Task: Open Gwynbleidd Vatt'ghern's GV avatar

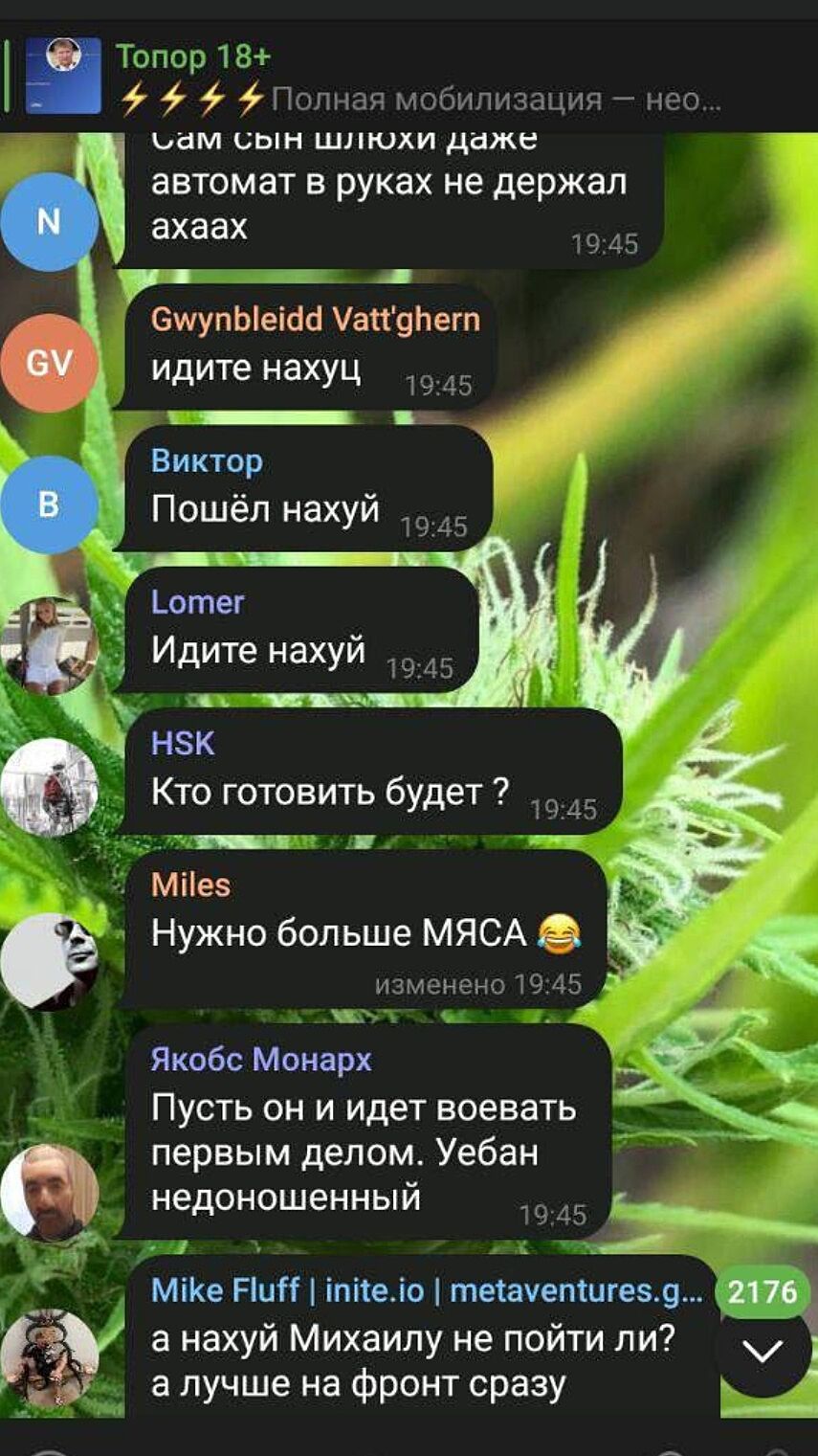Action: click(49, 363)
